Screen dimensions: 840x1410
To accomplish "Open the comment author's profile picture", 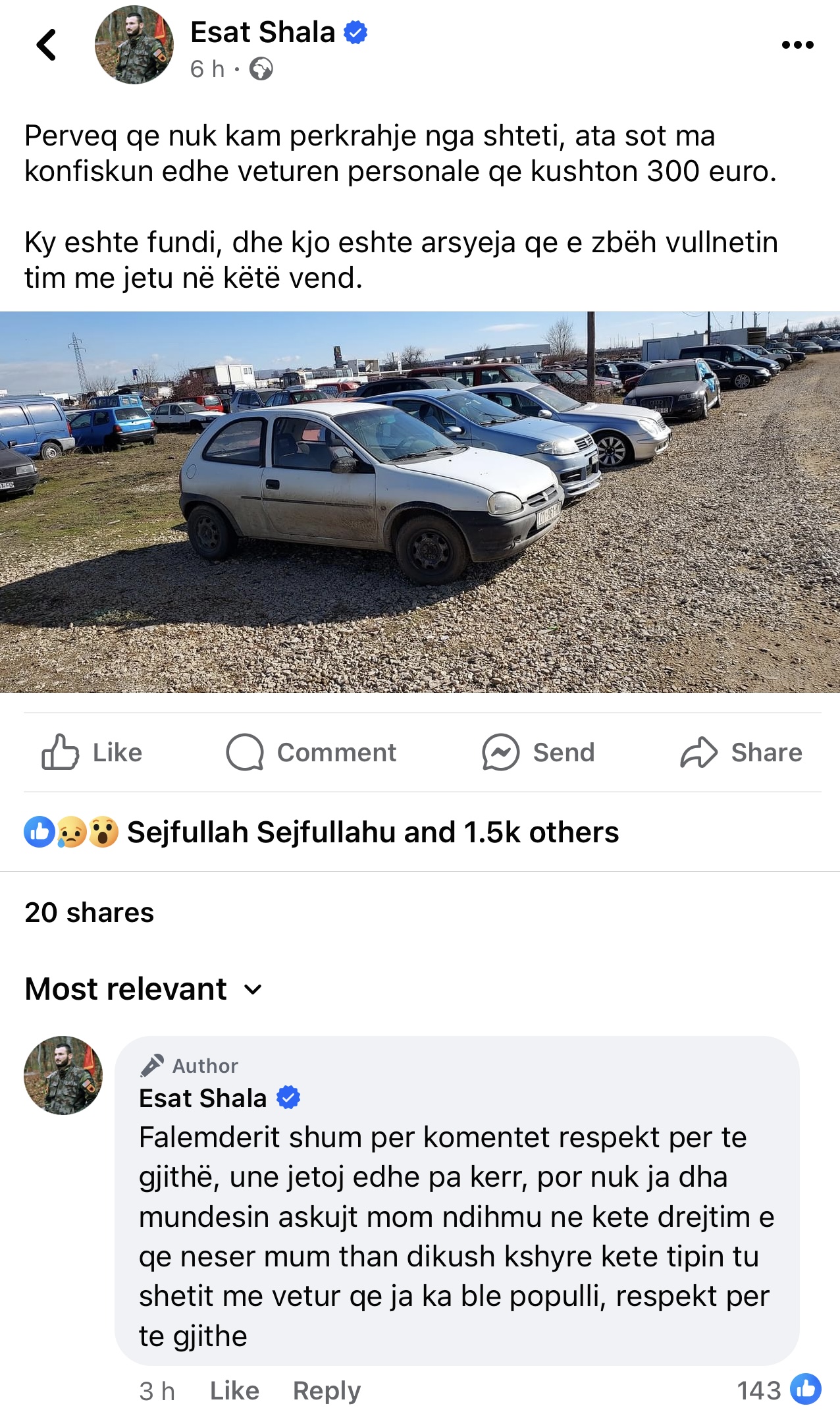I will (x=63, y=1075).
